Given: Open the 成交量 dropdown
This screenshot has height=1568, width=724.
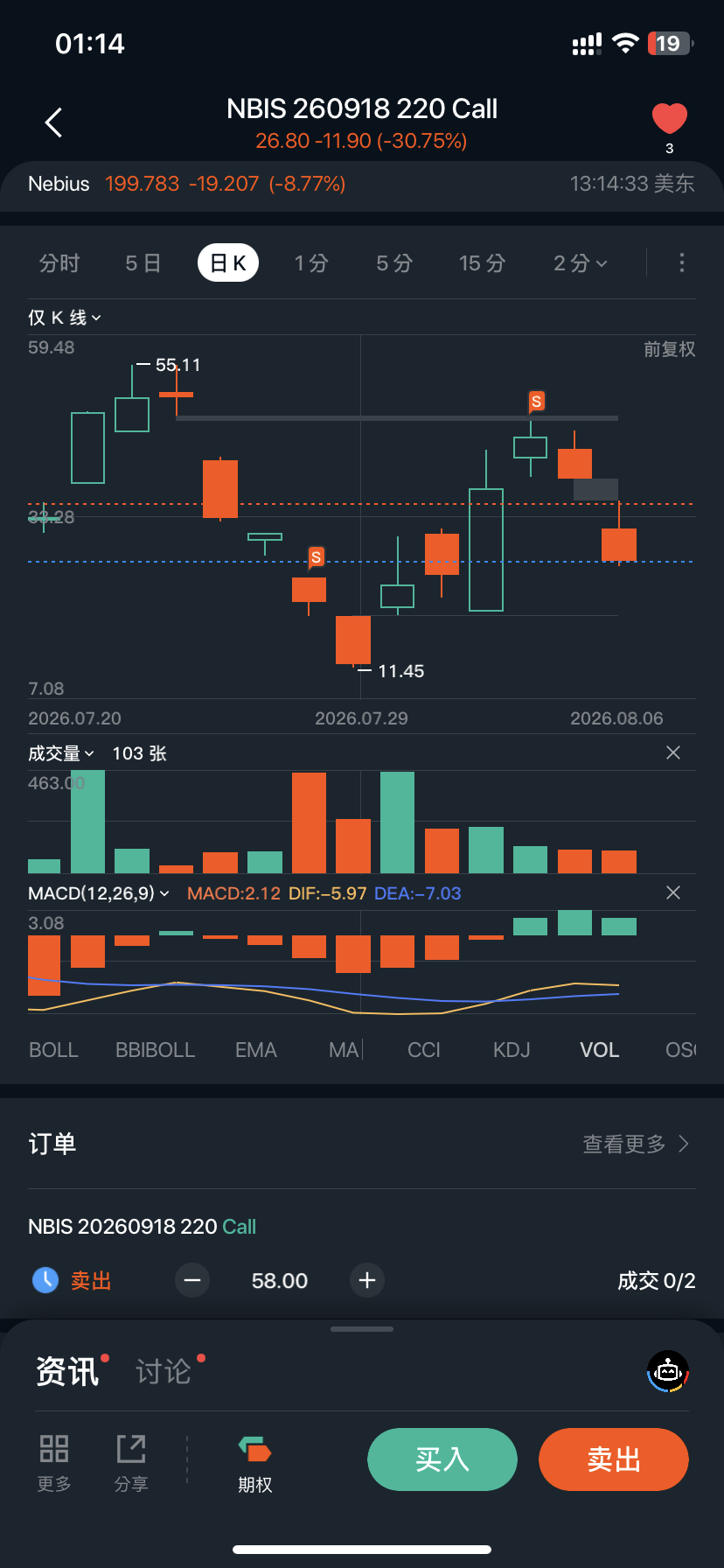Looking at the screenshot, I should (x=61, y=753).
